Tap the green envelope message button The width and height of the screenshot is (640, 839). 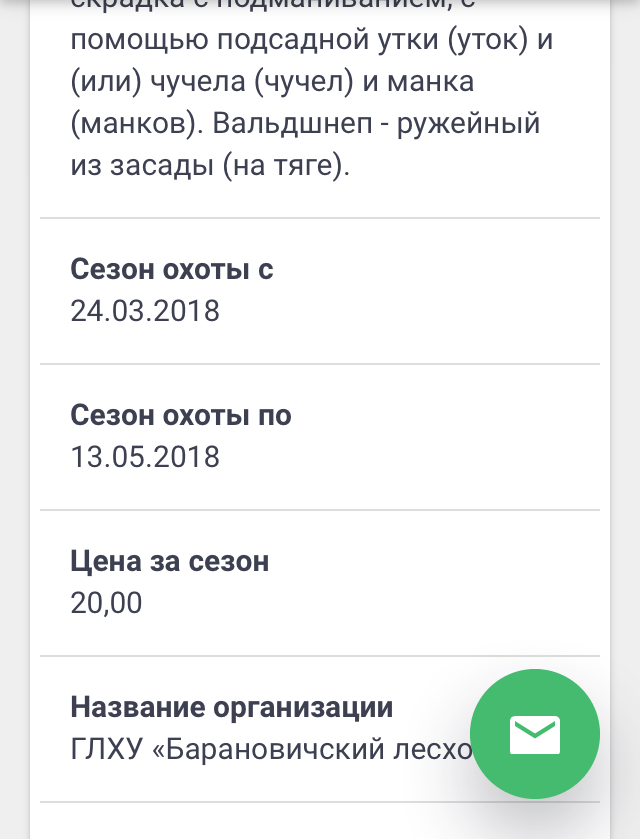click(534, 734)
